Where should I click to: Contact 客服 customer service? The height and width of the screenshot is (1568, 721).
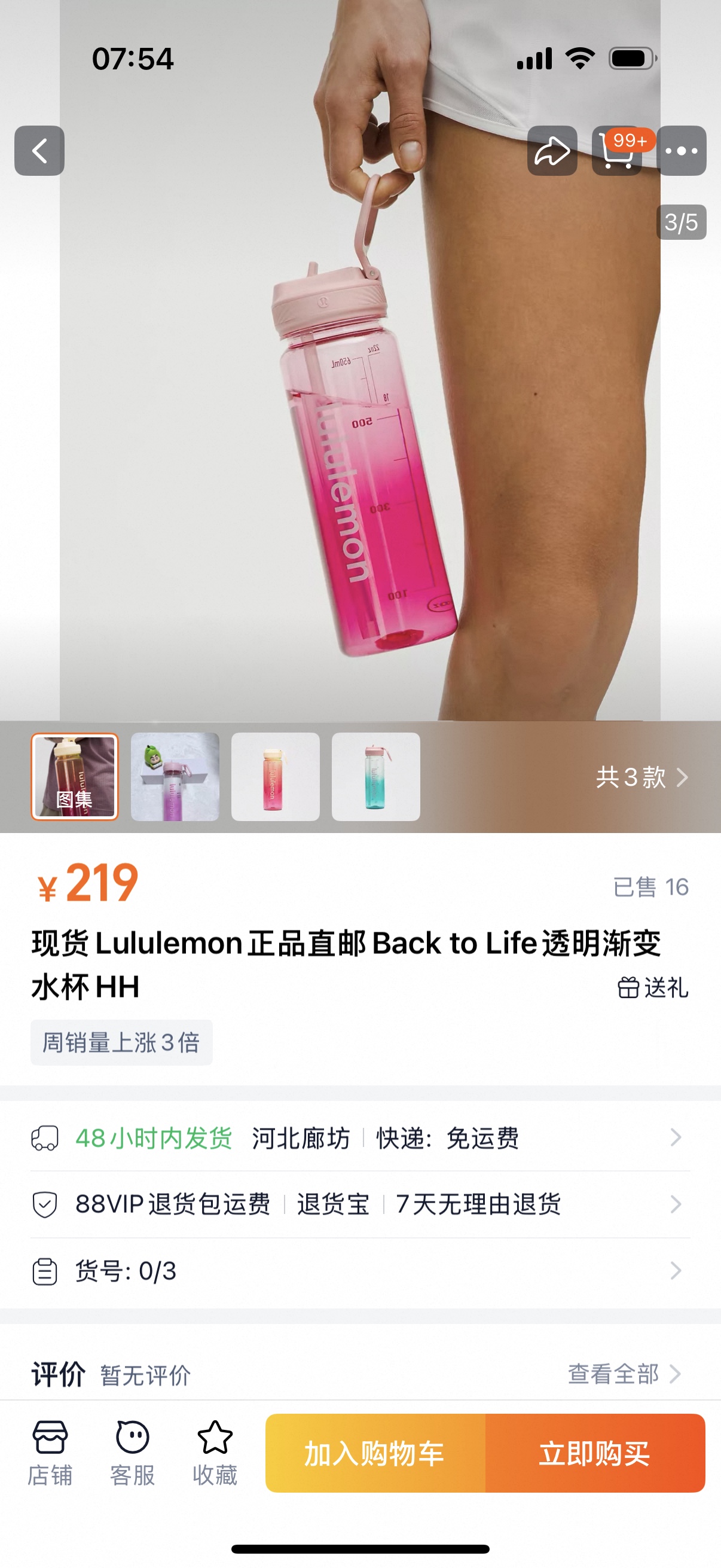click(132, 1453)
